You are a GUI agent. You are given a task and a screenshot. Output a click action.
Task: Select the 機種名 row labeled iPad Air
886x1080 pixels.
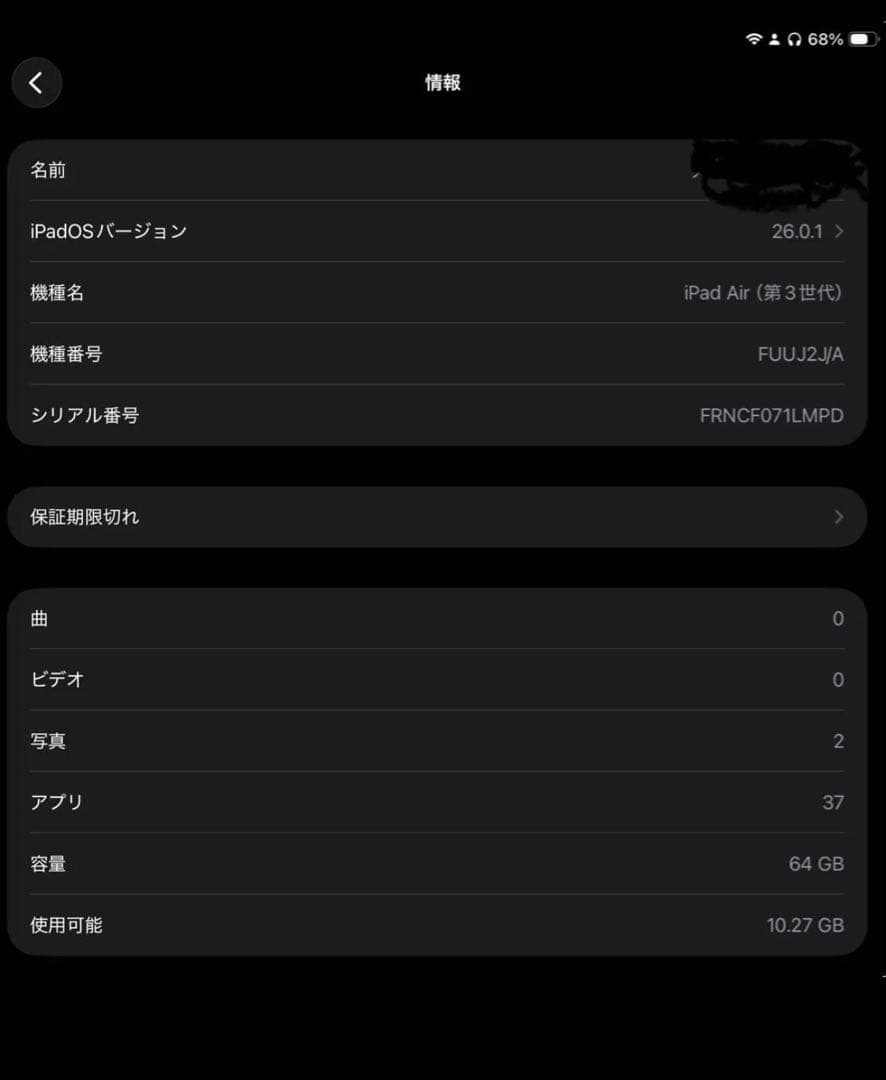click(440, 292)
